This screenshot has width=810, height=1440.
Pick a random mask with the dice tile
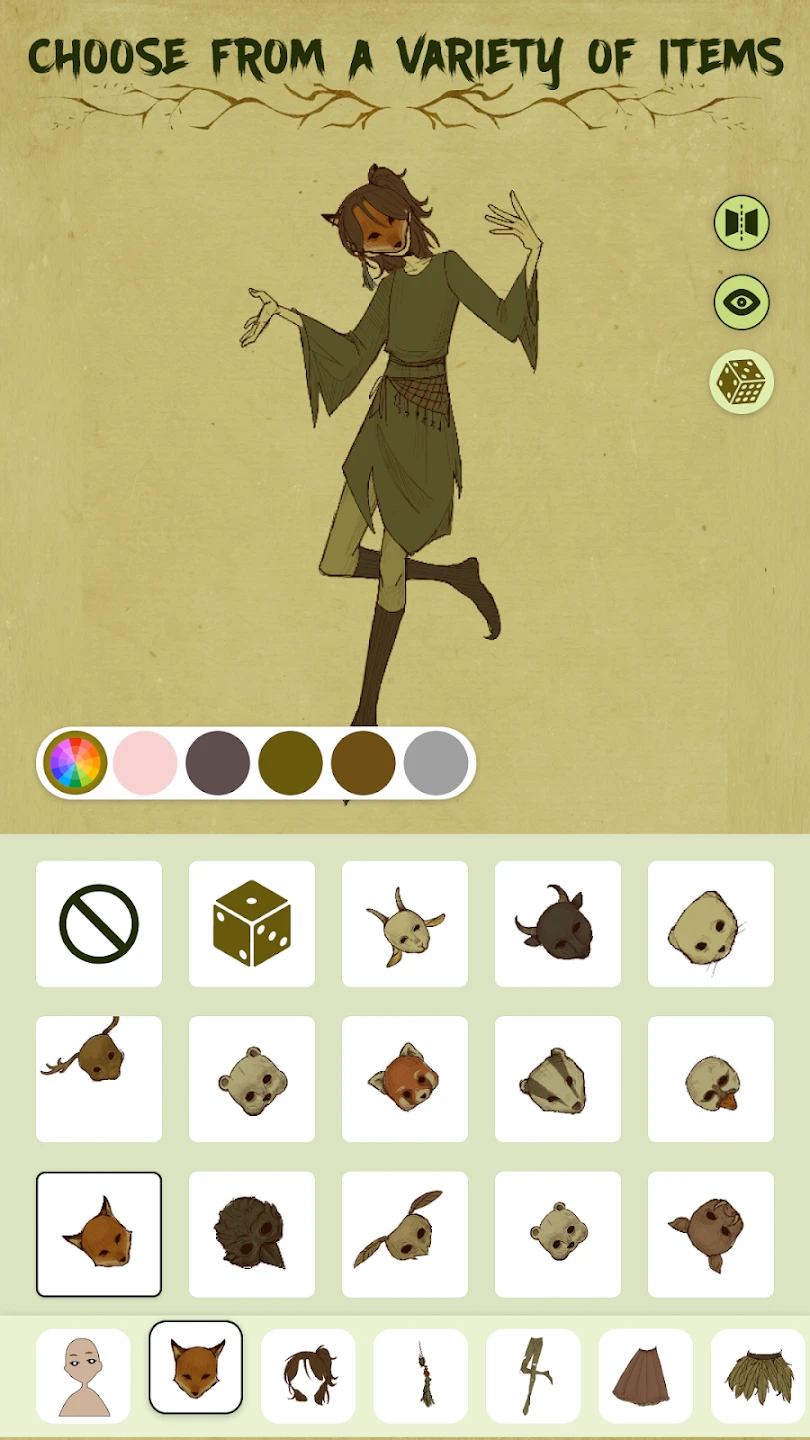252,924
